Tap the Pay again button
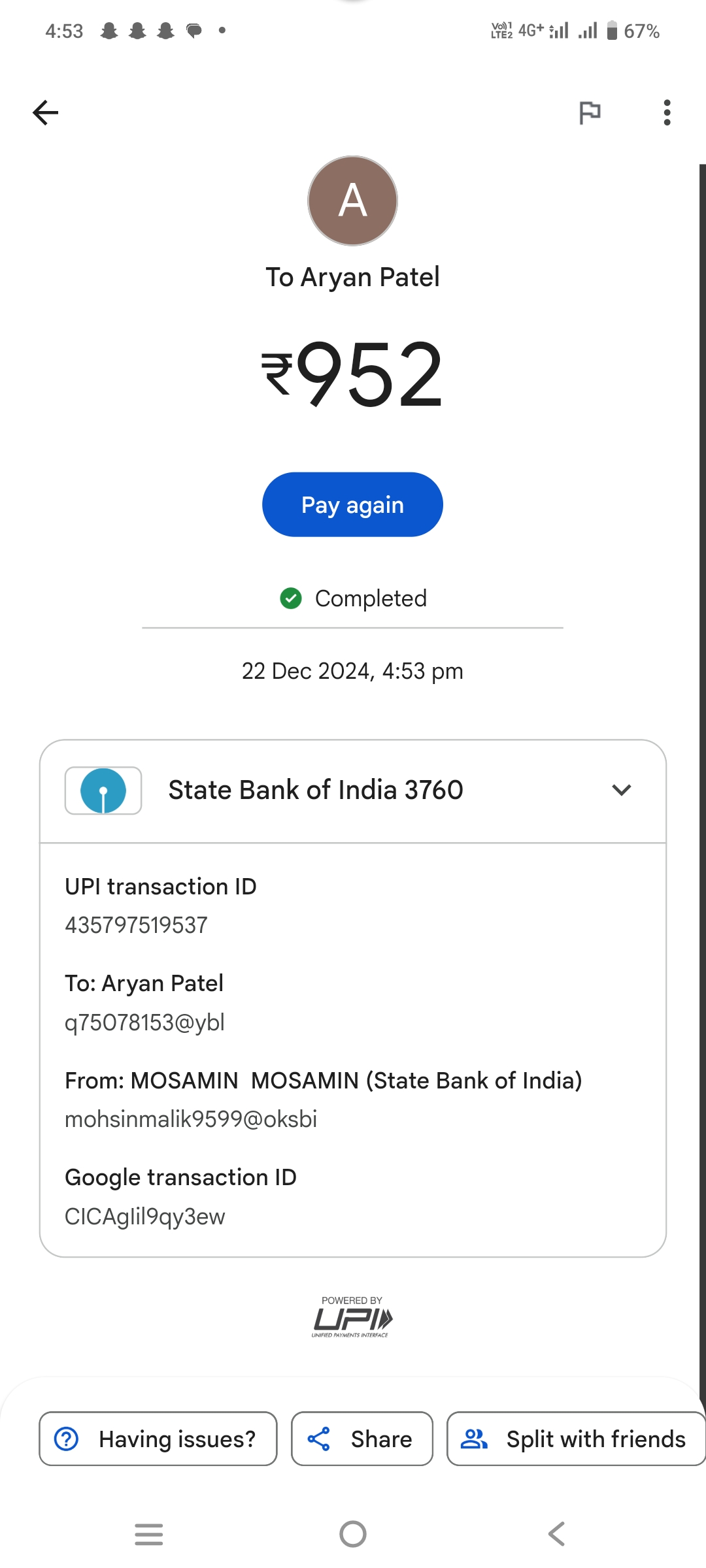This screenshot has height=1568, width=706. pos(352,504)
